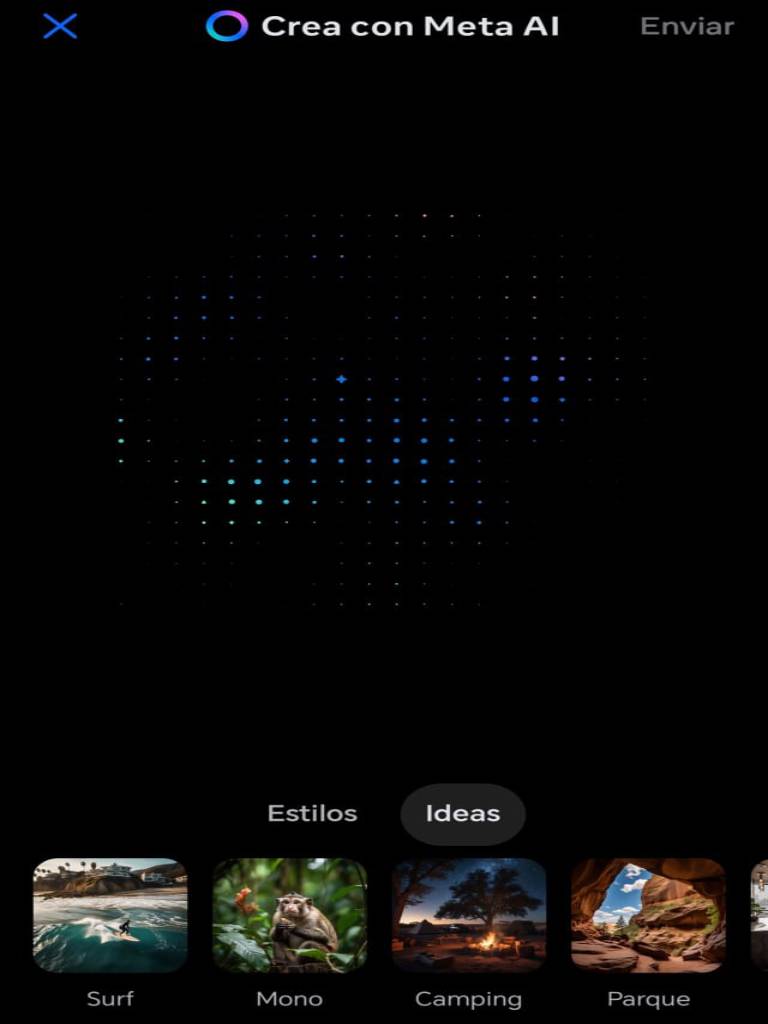768x1024 pixels.
Task: Select the Ideas tab
Action: pos(463,813)
